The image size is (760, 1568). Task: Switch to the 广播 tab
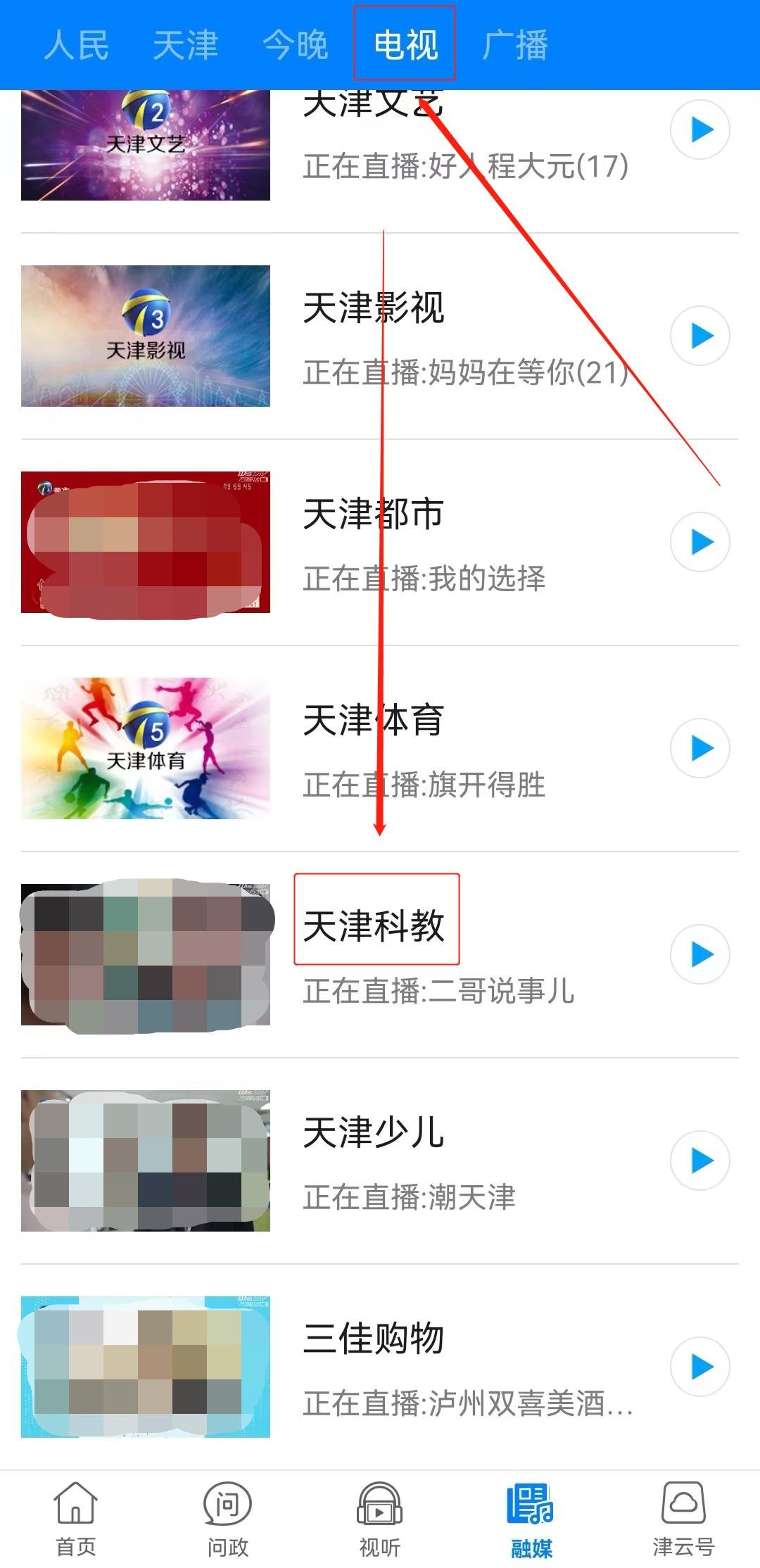tap(515, 45)
